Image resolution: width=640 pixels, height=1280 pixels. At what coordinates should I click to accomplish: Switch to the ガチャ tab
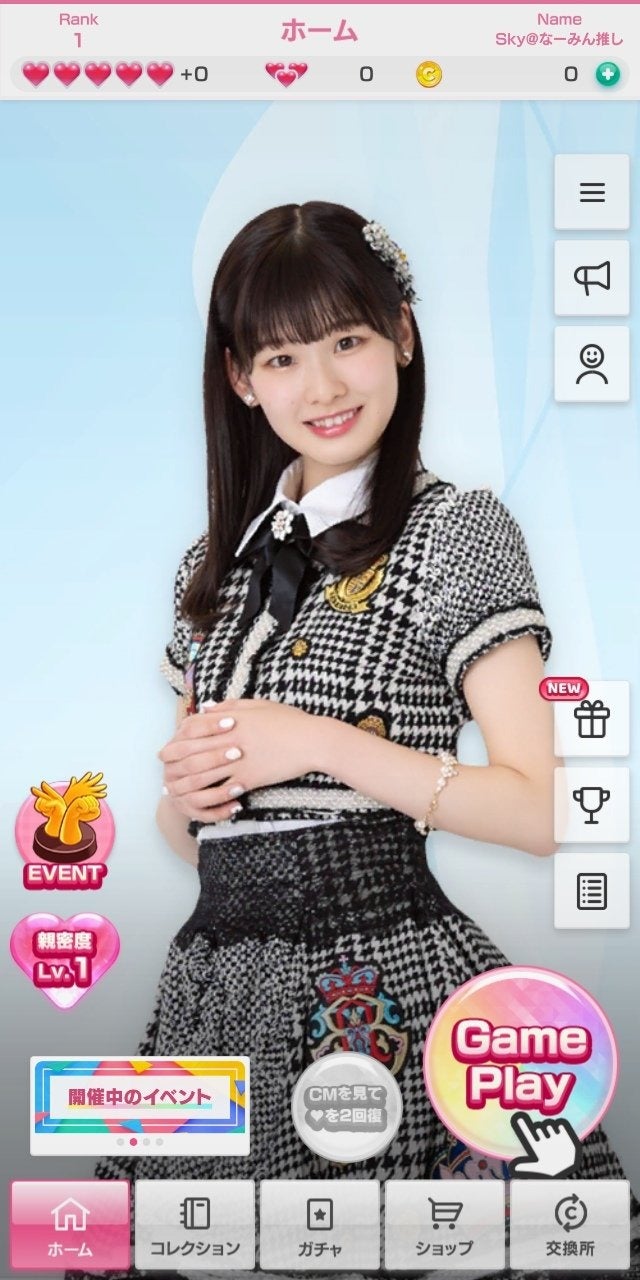[x=320, y=1225]
